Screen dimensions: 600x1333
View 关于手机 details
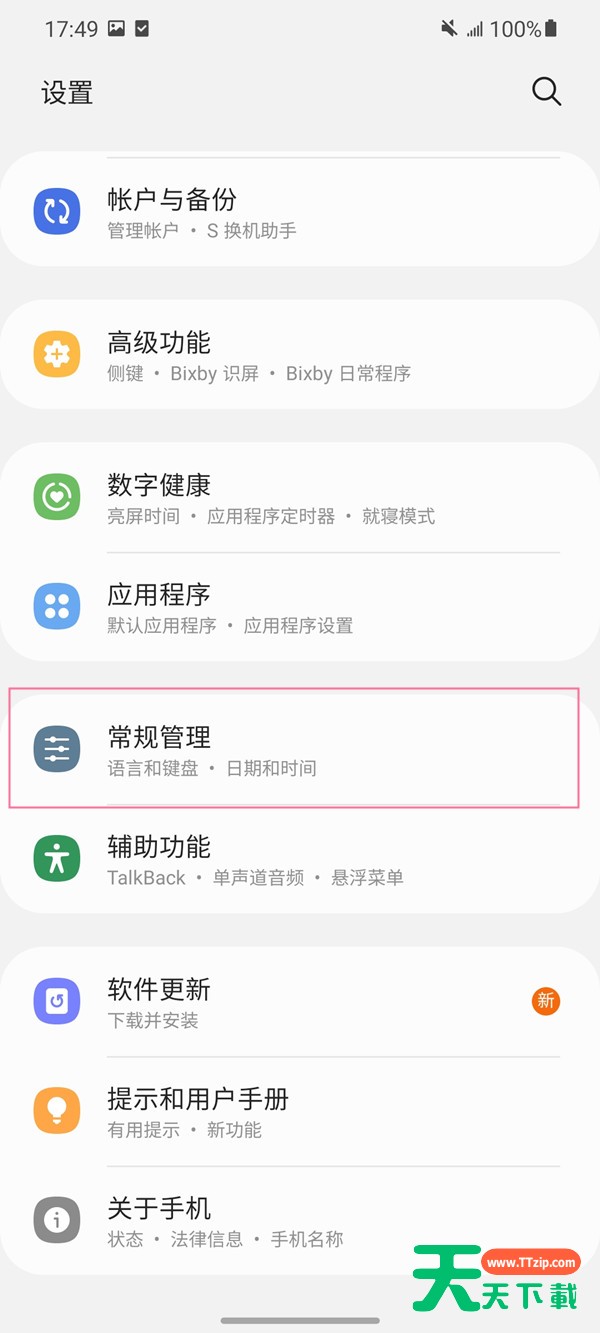[x=300, y=1220]
